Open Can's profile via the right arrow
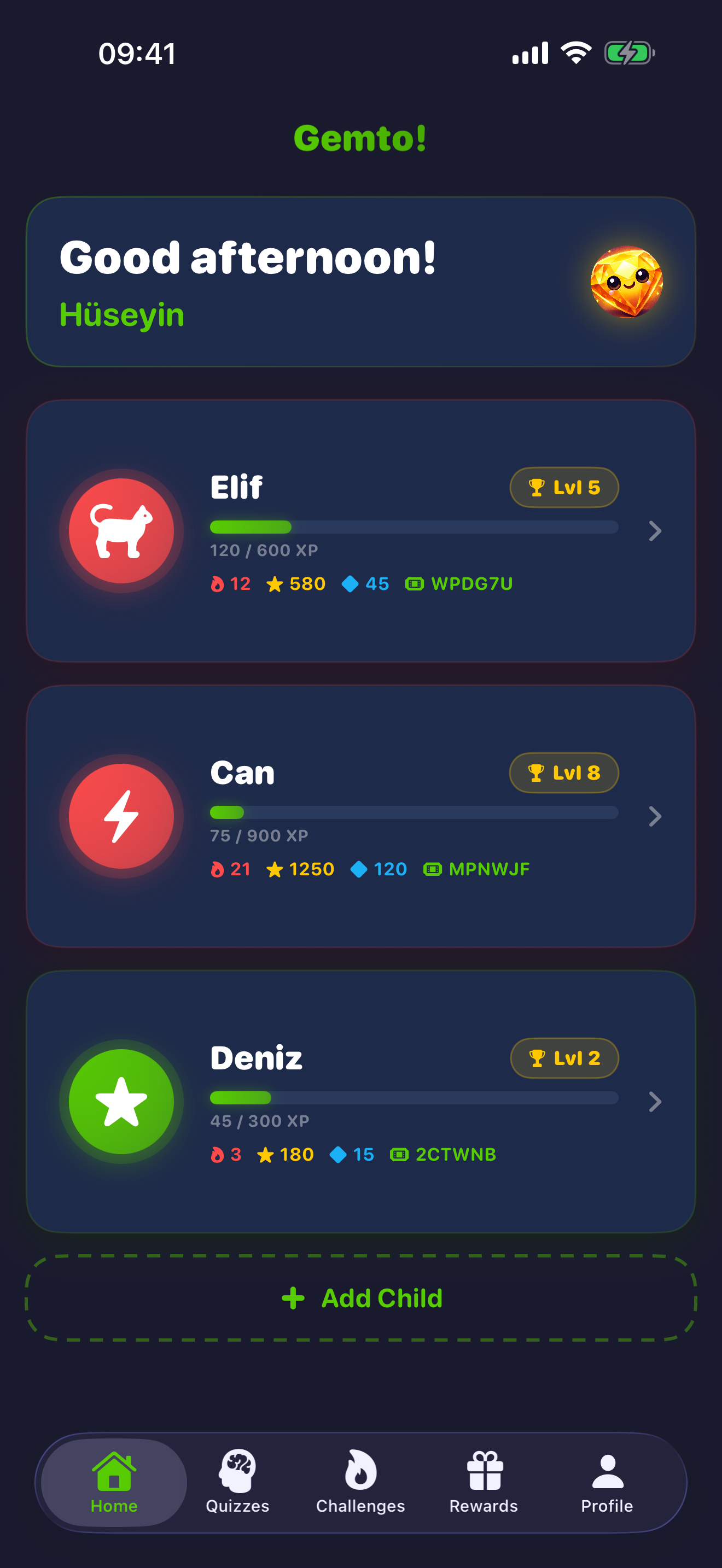The height and width of the screenshot is (1568, 722). (656, 816)
